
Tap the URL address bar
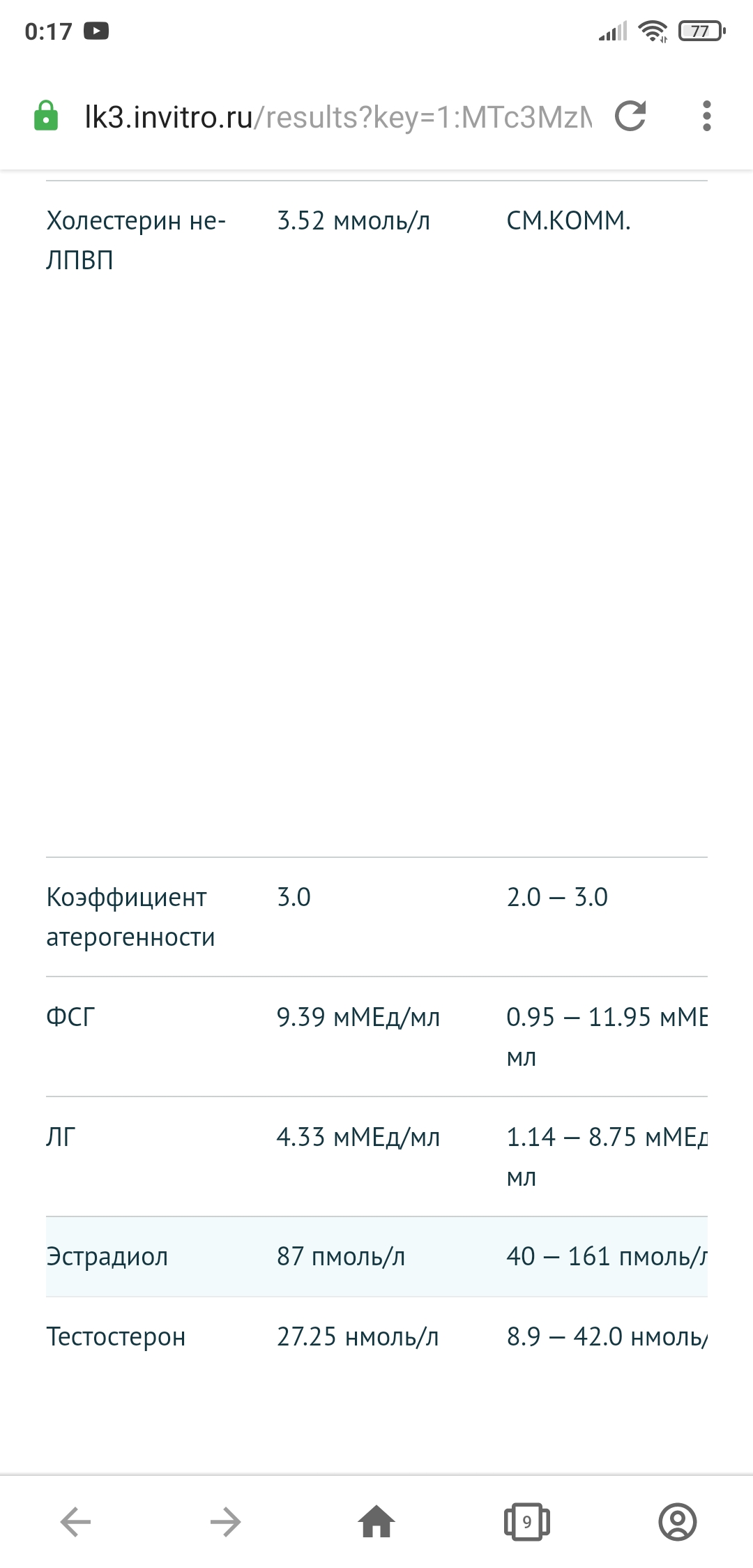click(337, 117)
